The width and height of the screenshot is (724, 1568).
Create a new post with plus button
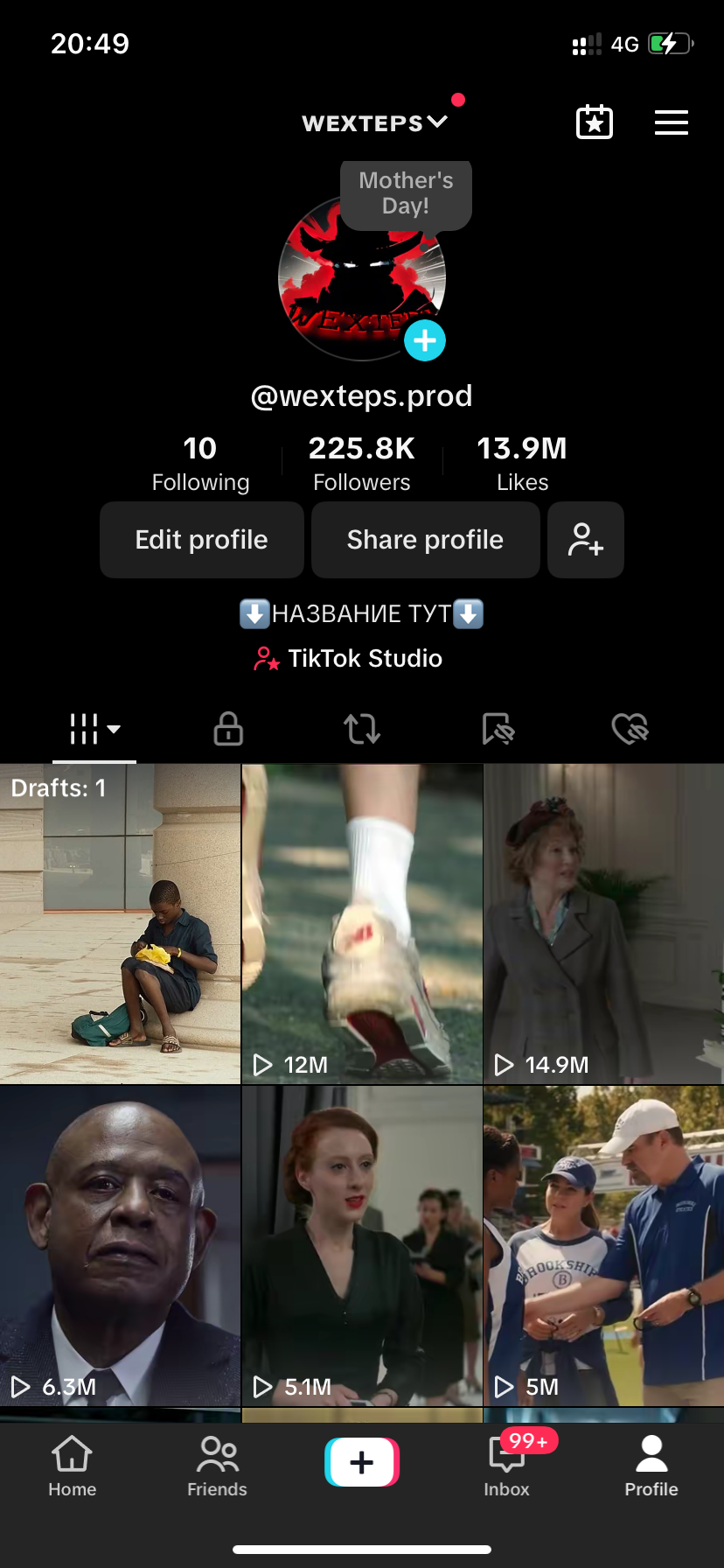click(x=361, y=1462)
